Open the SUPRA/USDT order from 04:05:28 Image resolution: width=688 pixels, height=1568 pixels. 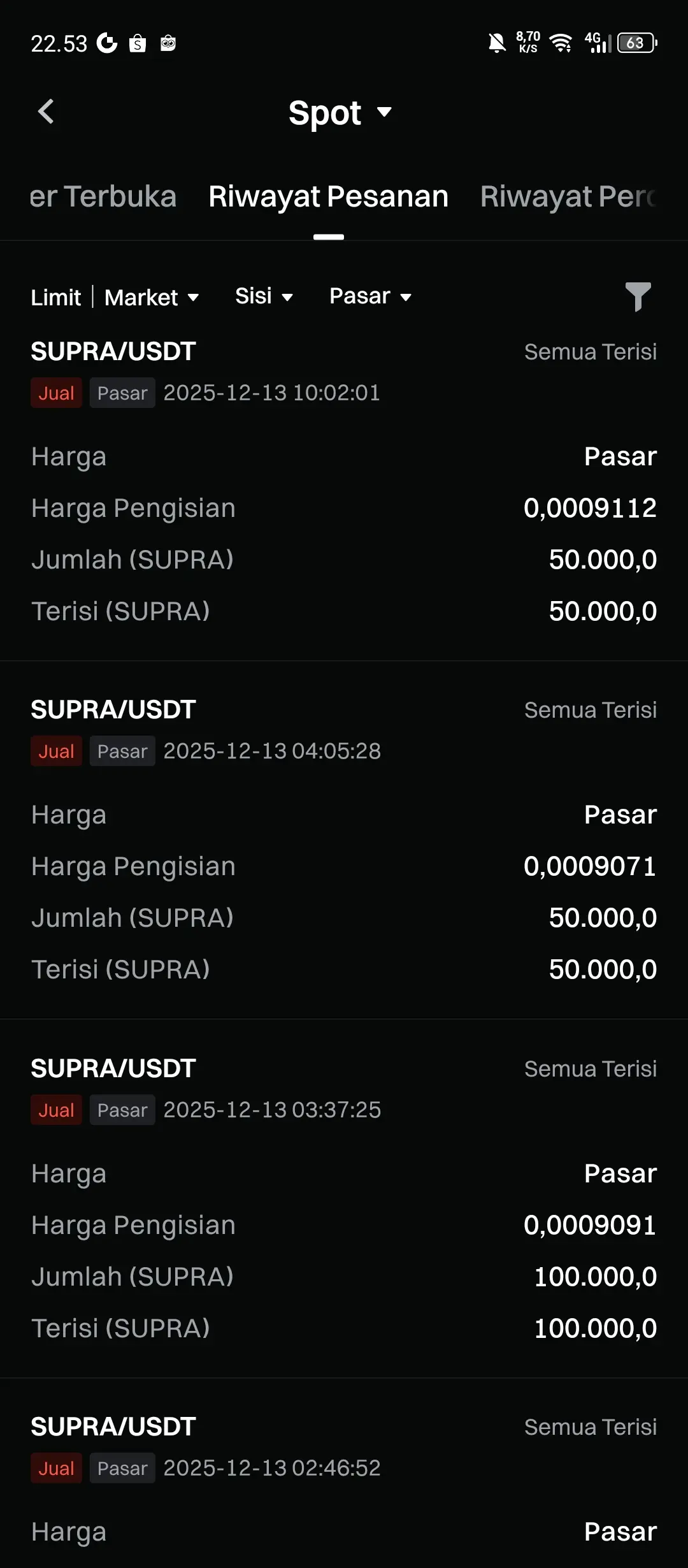point(344,841)
